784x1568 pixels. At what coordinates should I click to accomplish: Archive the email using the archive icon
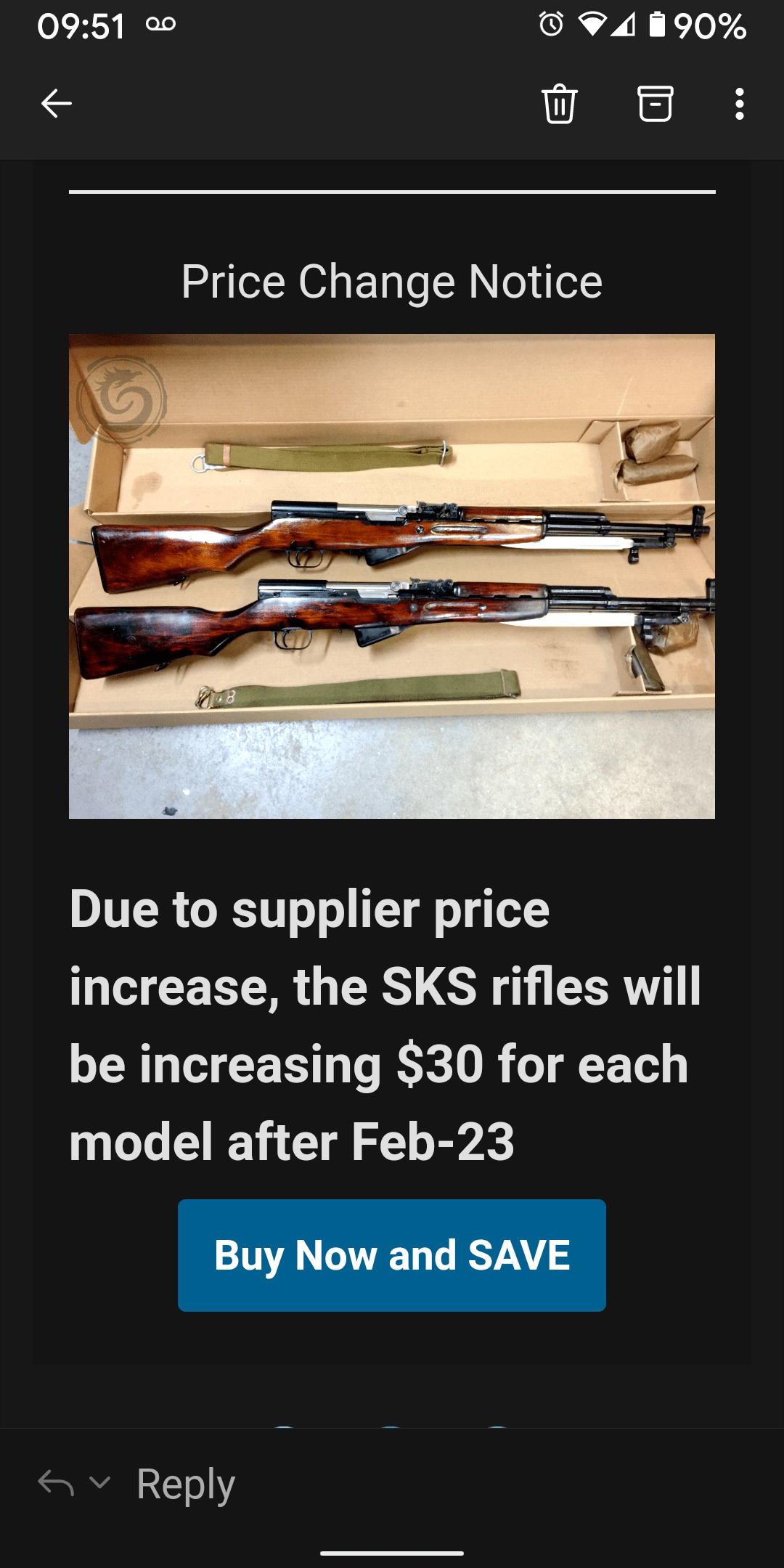(x=654, y=104)
